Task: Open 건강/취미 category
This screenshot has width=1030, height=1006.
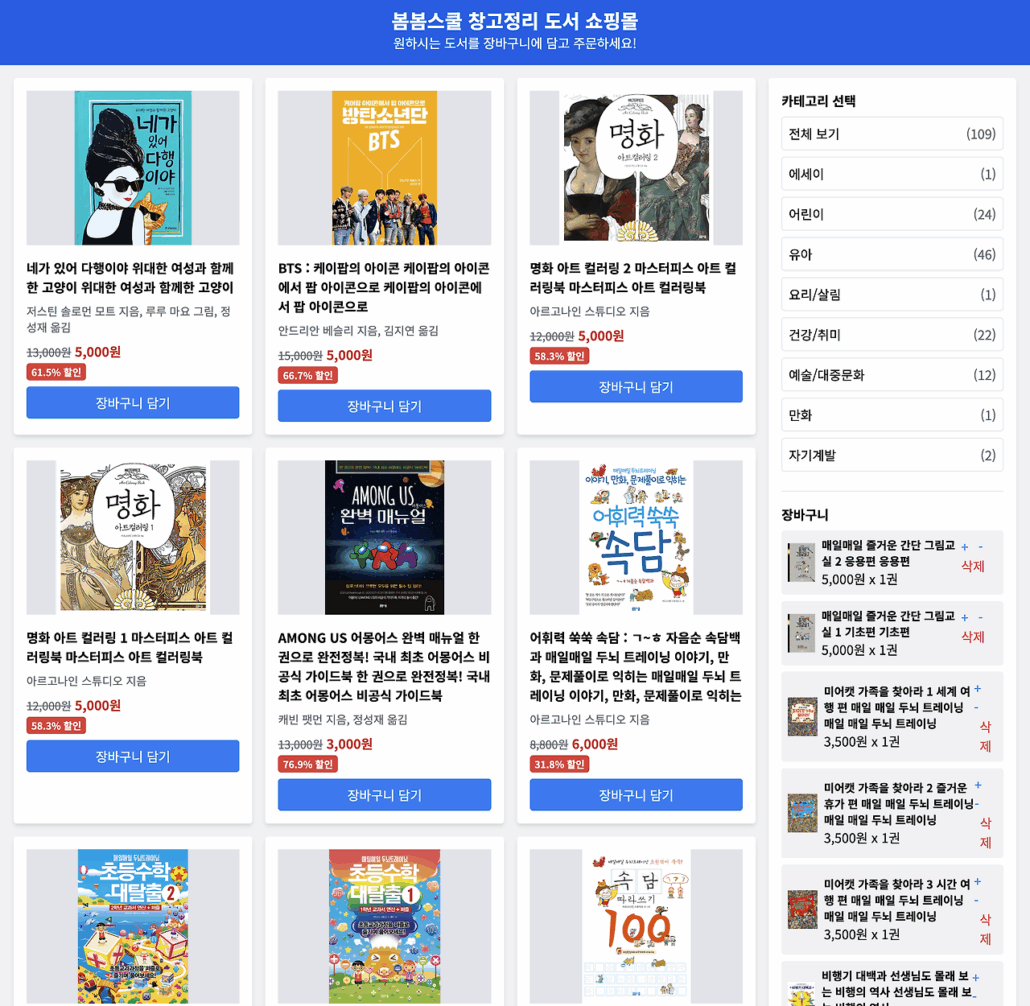Action: (x=891, y=334)
